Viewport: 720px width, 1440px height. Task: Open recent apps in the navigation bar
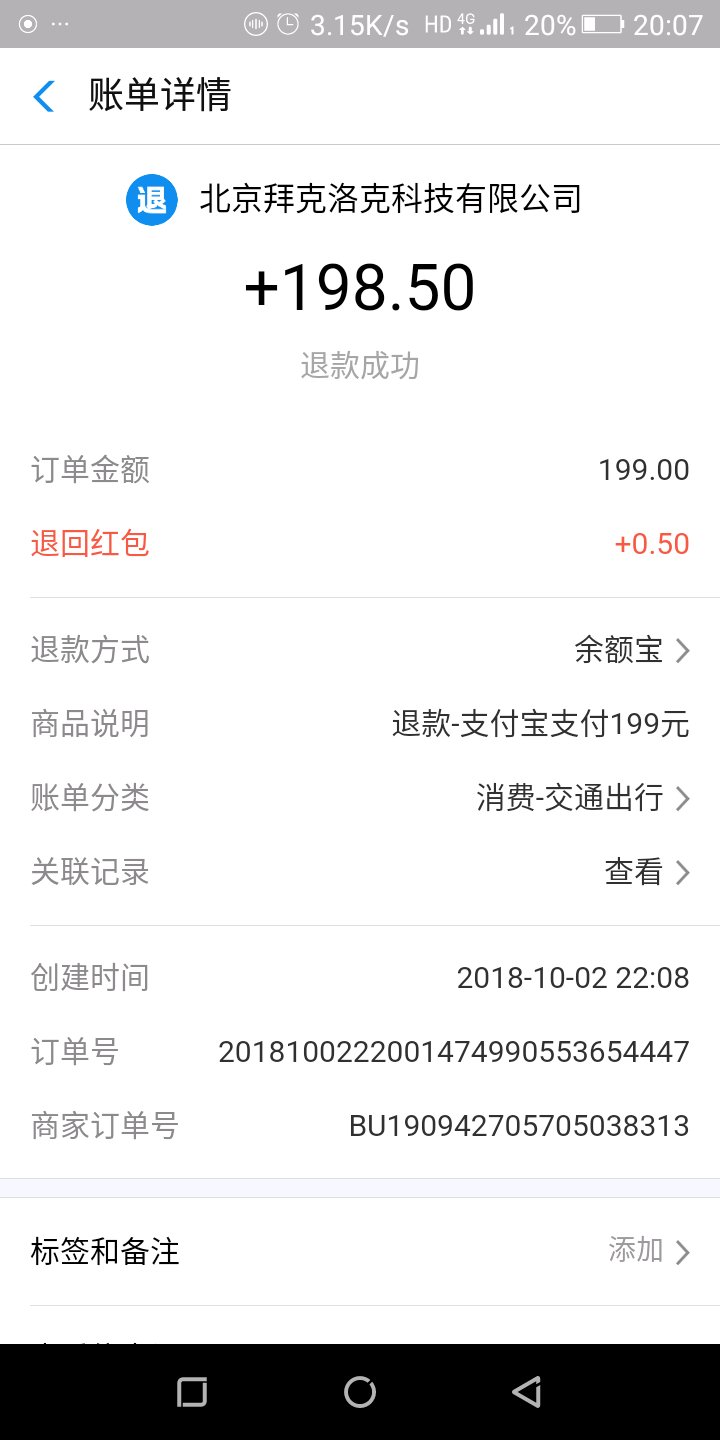[x=192, y=1392]
